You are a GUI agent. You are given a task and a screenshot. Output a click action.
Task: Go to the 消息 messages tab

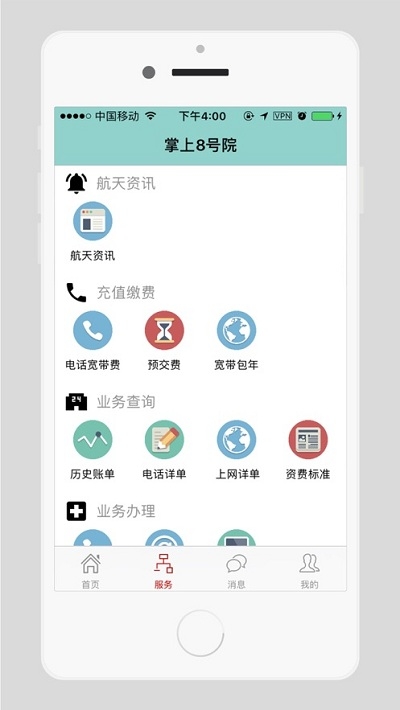tap(236, 571)
